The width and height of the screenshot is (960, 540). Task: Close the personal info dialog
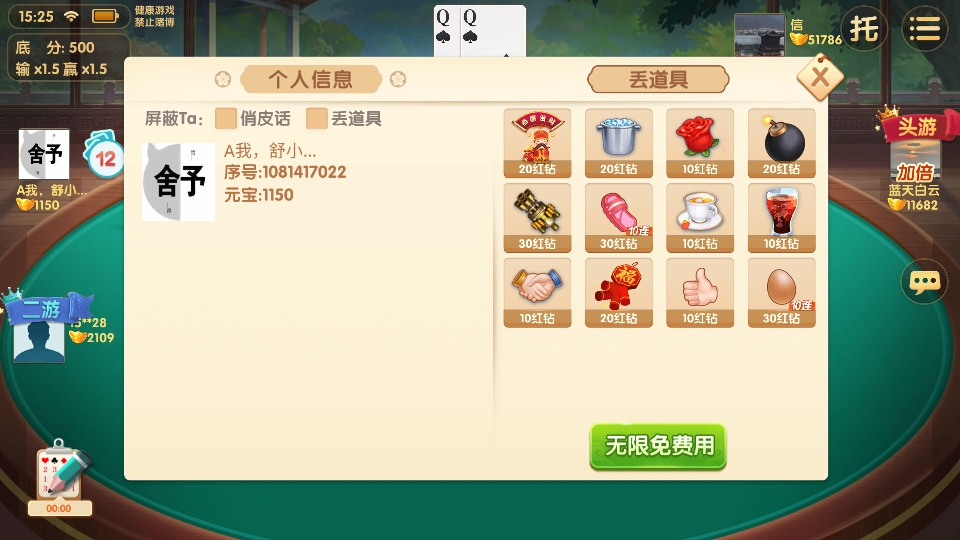click(819, 77)
